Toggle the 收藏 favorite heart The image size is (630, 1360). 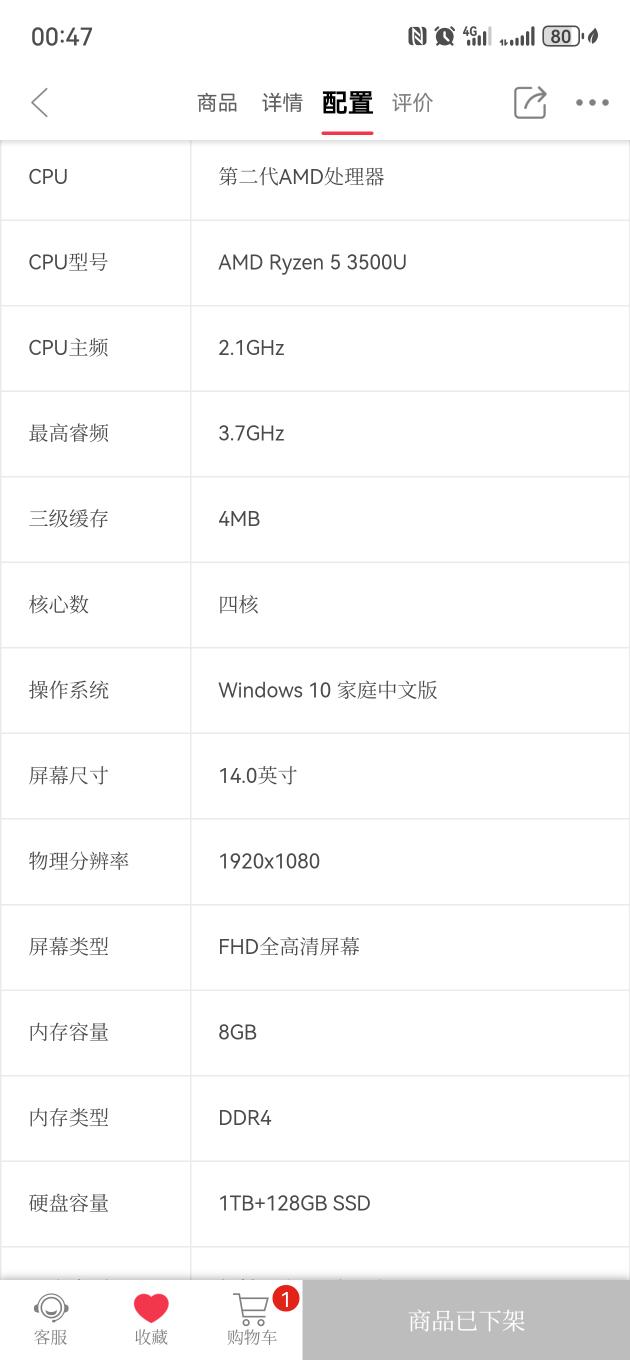click(151, 1320)
